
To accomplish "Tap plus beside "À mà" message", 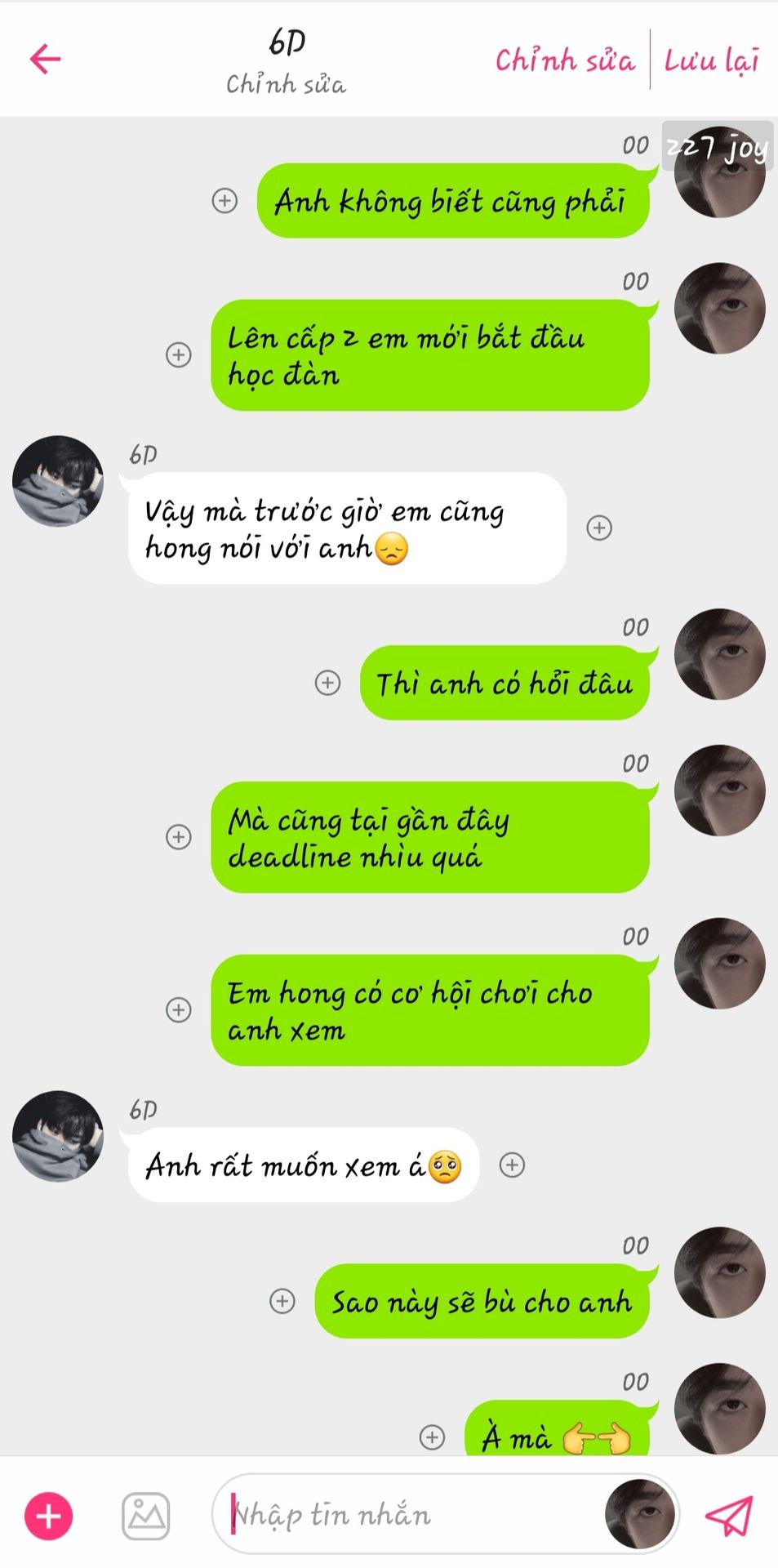I will pyautogui.click(x=432, y=1437).
